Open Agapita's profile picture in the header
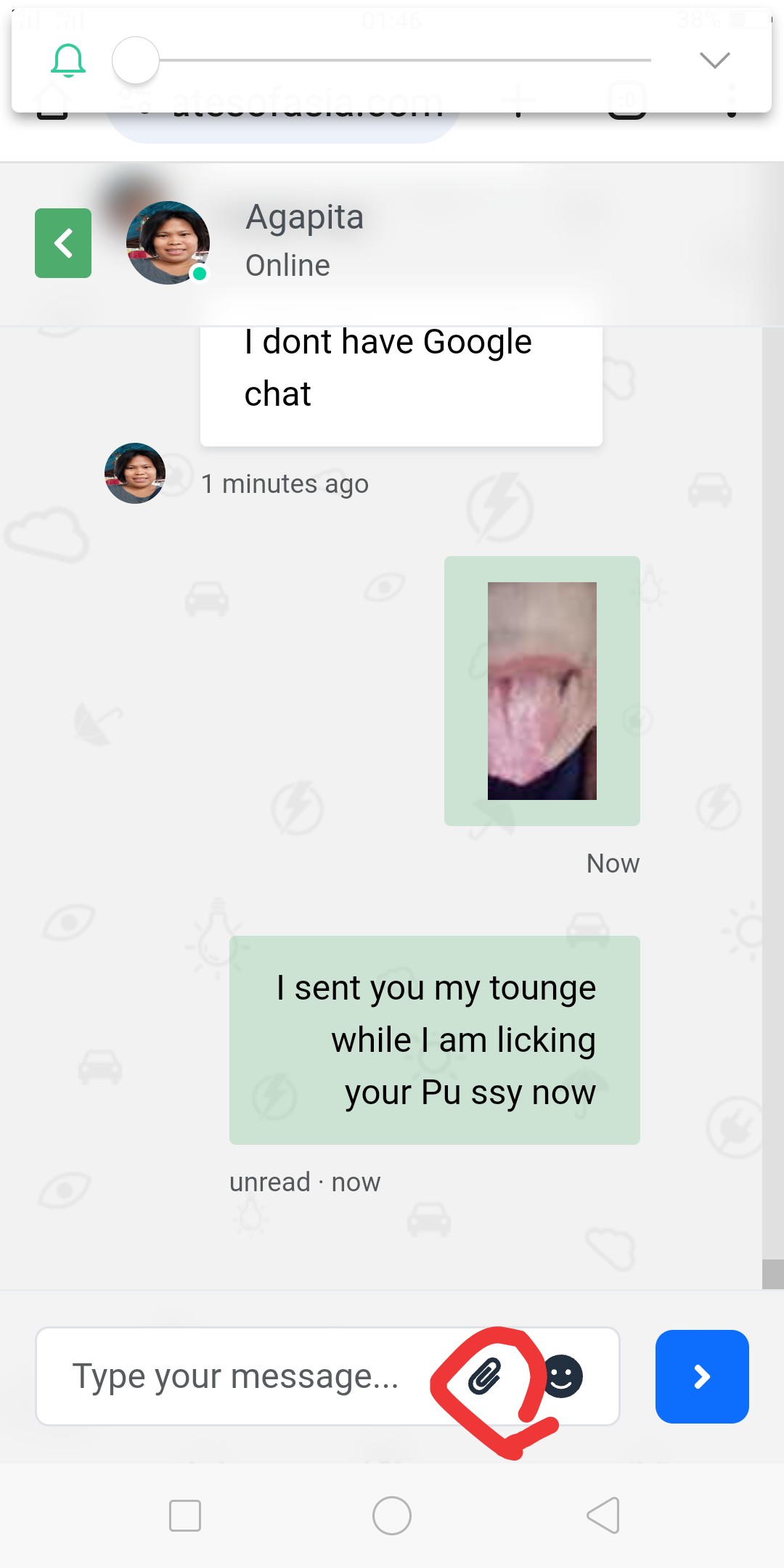Screen dimensions: 784x1568 click(x=168, y=242)
